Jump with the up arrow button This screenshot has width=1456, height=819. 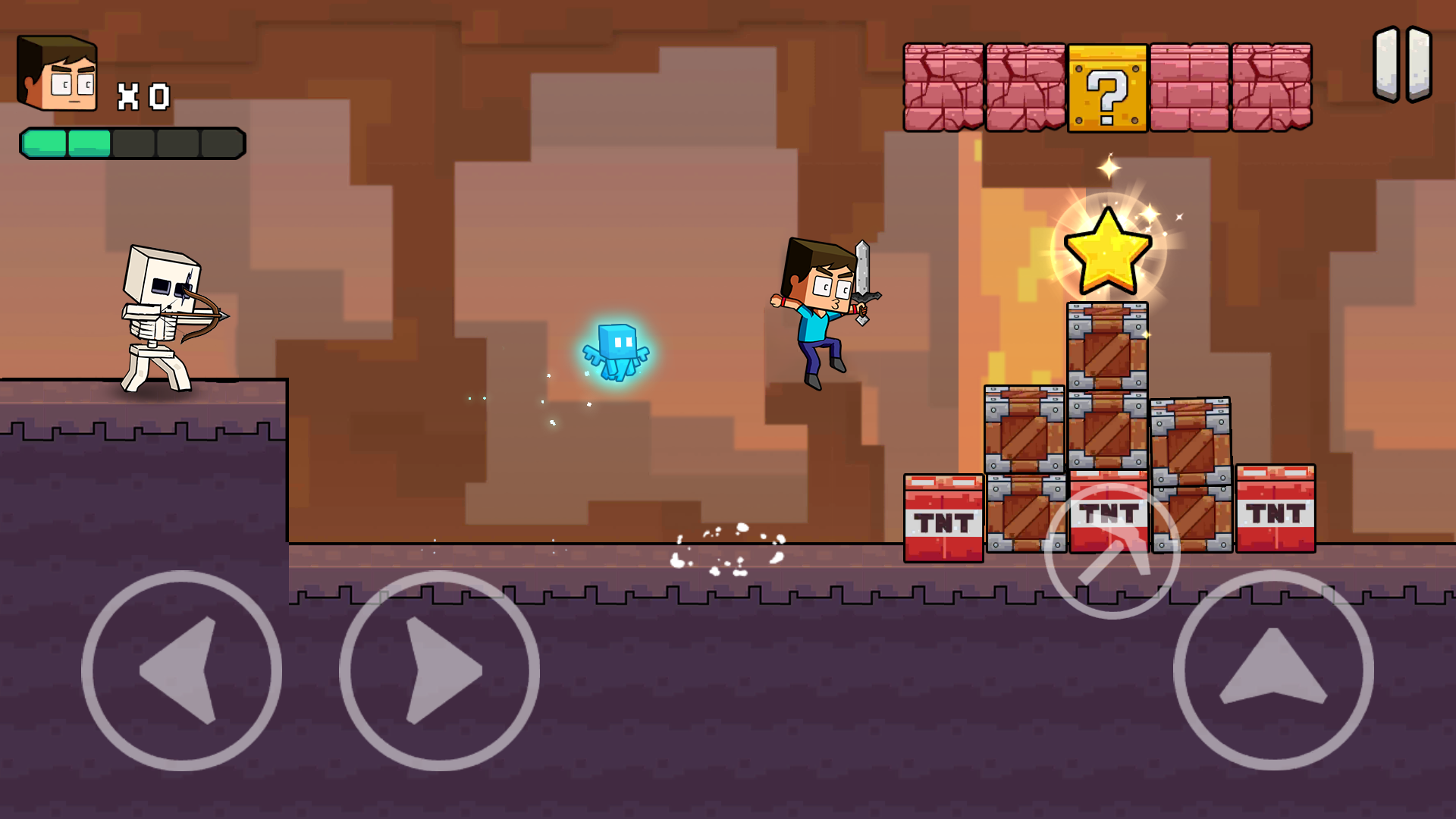point(1273,670)
